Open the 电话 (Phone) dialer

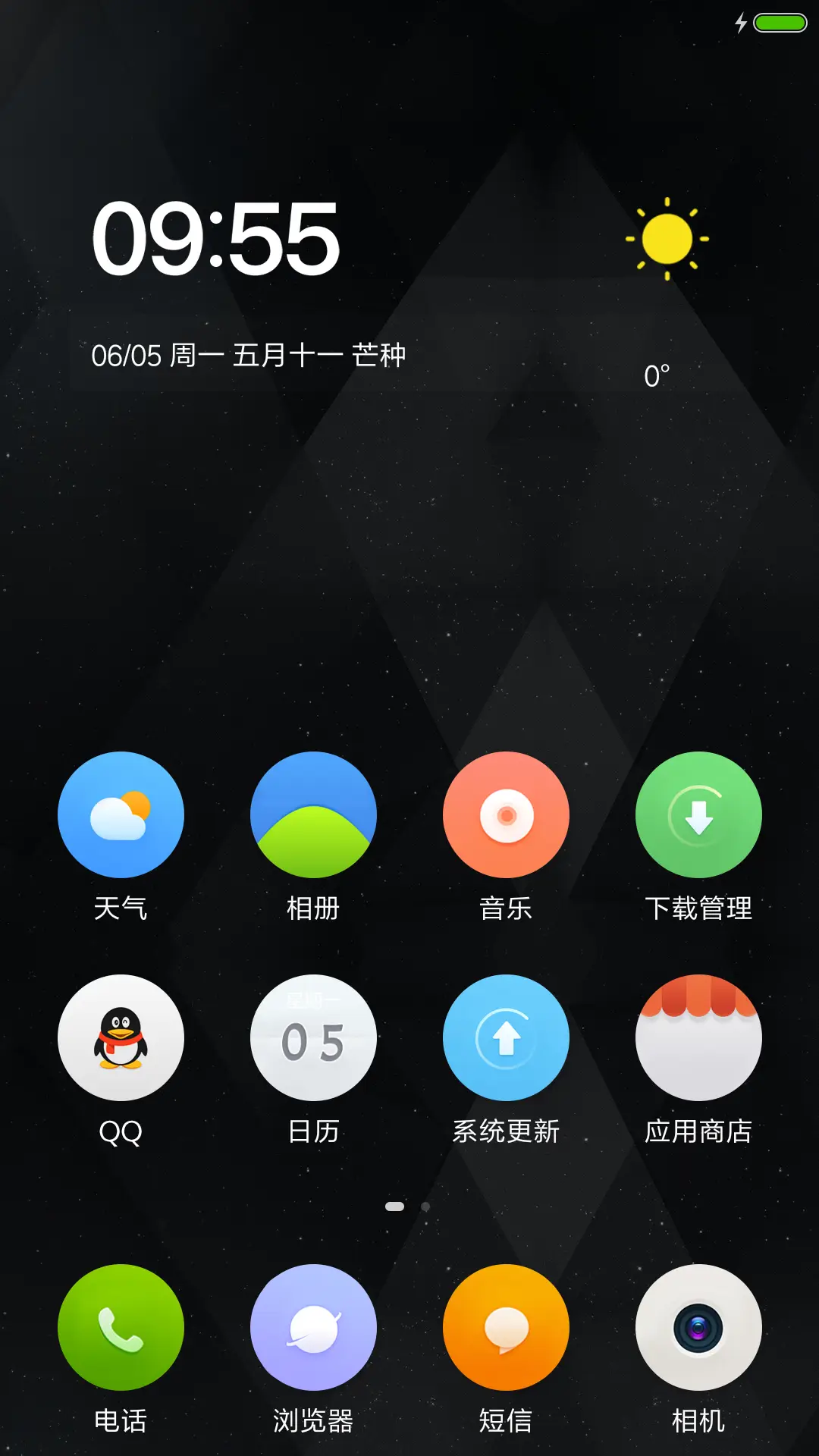point(121,1326)
